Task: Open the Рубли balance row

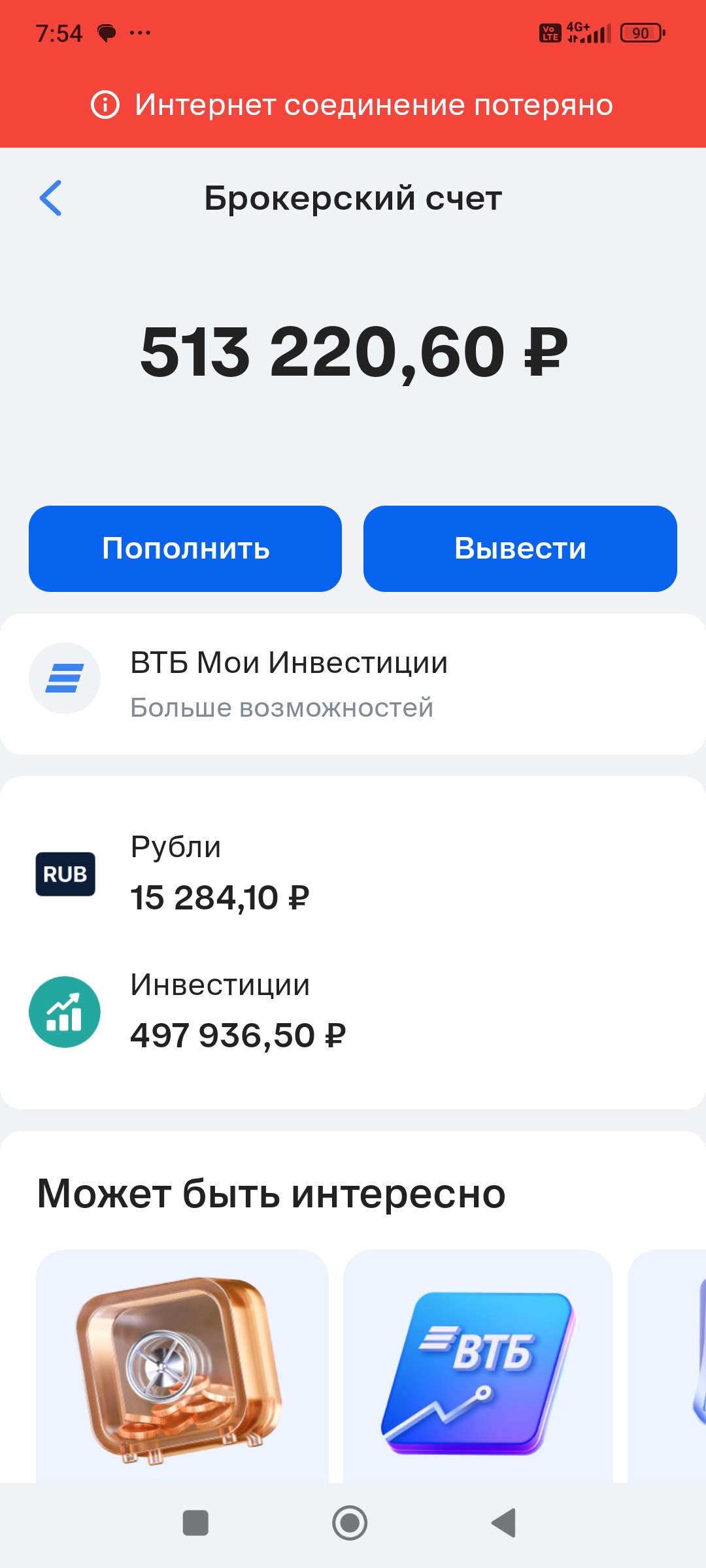Action: (353, 874)
